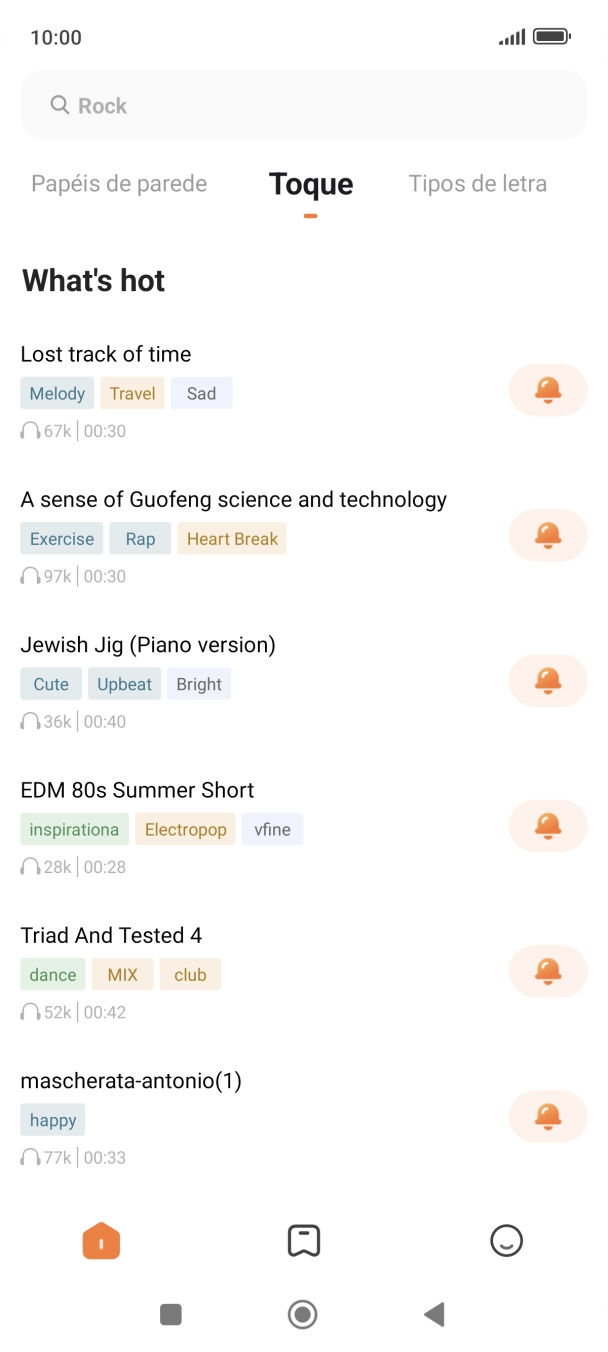This screenshot has width=608, height=1352.
Task: Play mascherata-antonio(1) ringtone
Action: click(x=131, y=1081)
